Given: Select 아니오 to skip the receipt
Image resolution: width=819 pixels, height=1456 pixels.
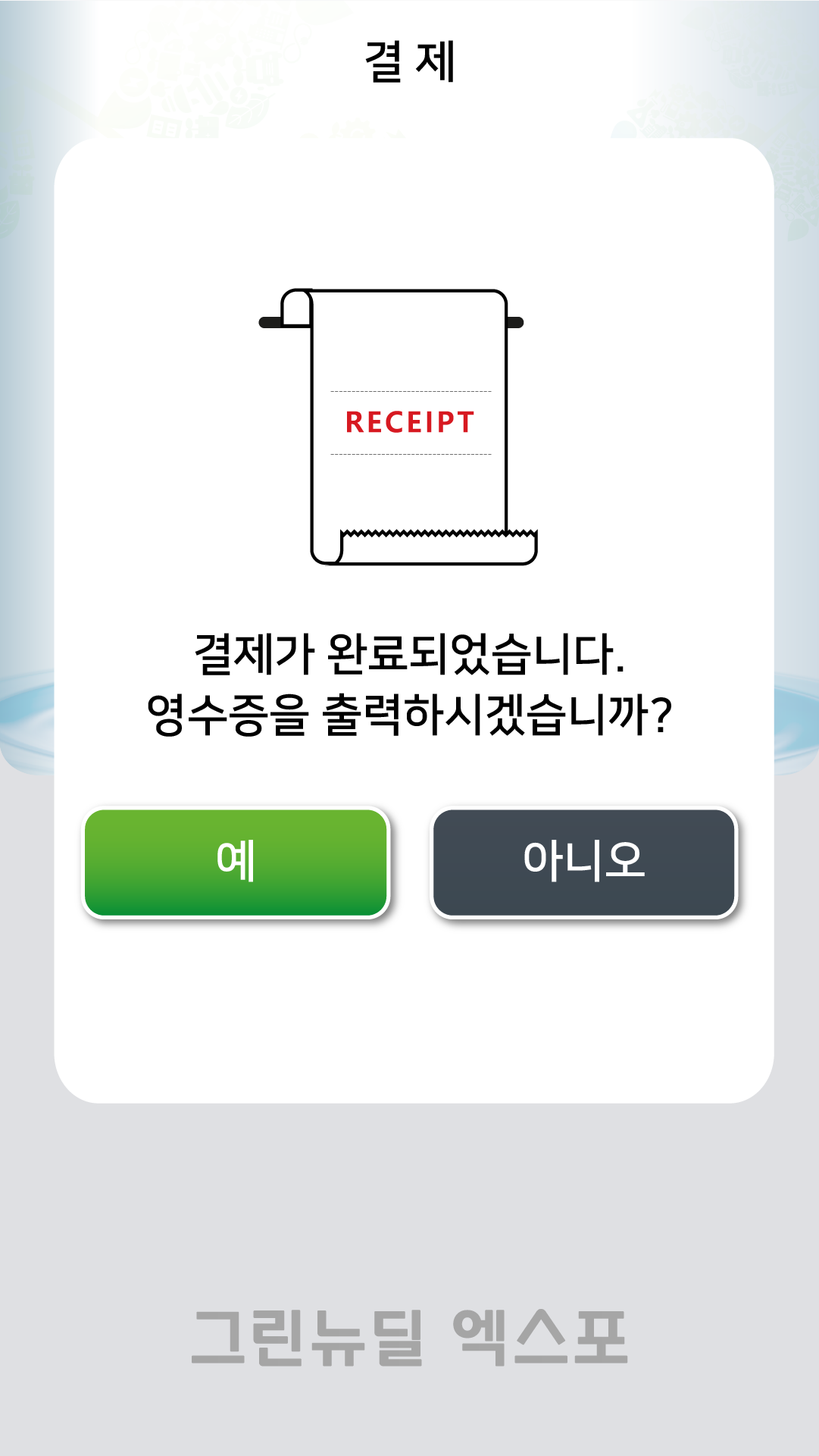Looking at the screenshot, I should coord(583,862).
